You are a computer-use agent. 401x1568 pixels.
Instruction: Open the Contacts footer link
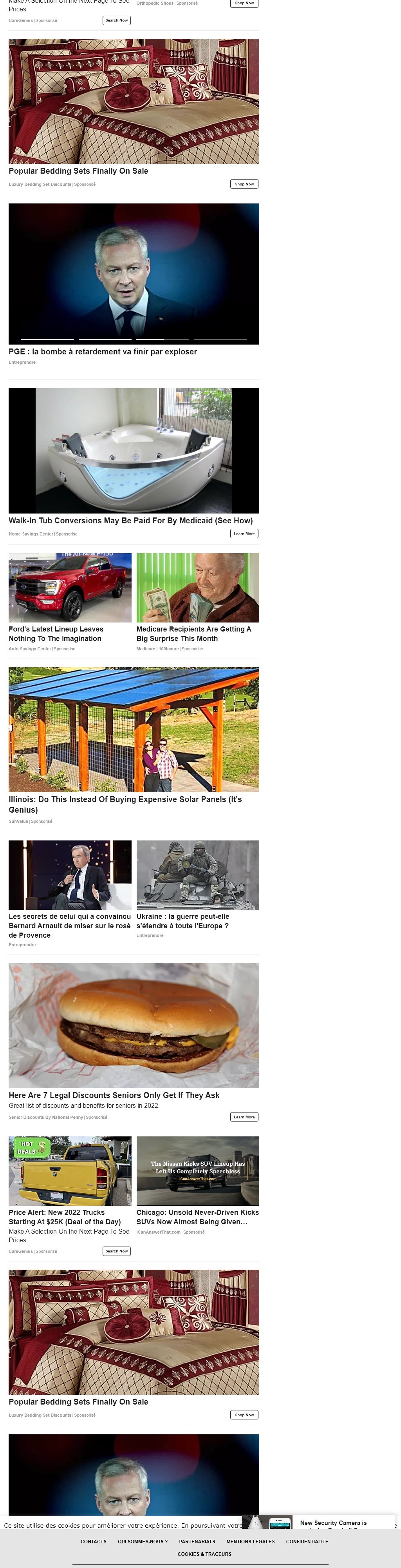point(94,1541)
